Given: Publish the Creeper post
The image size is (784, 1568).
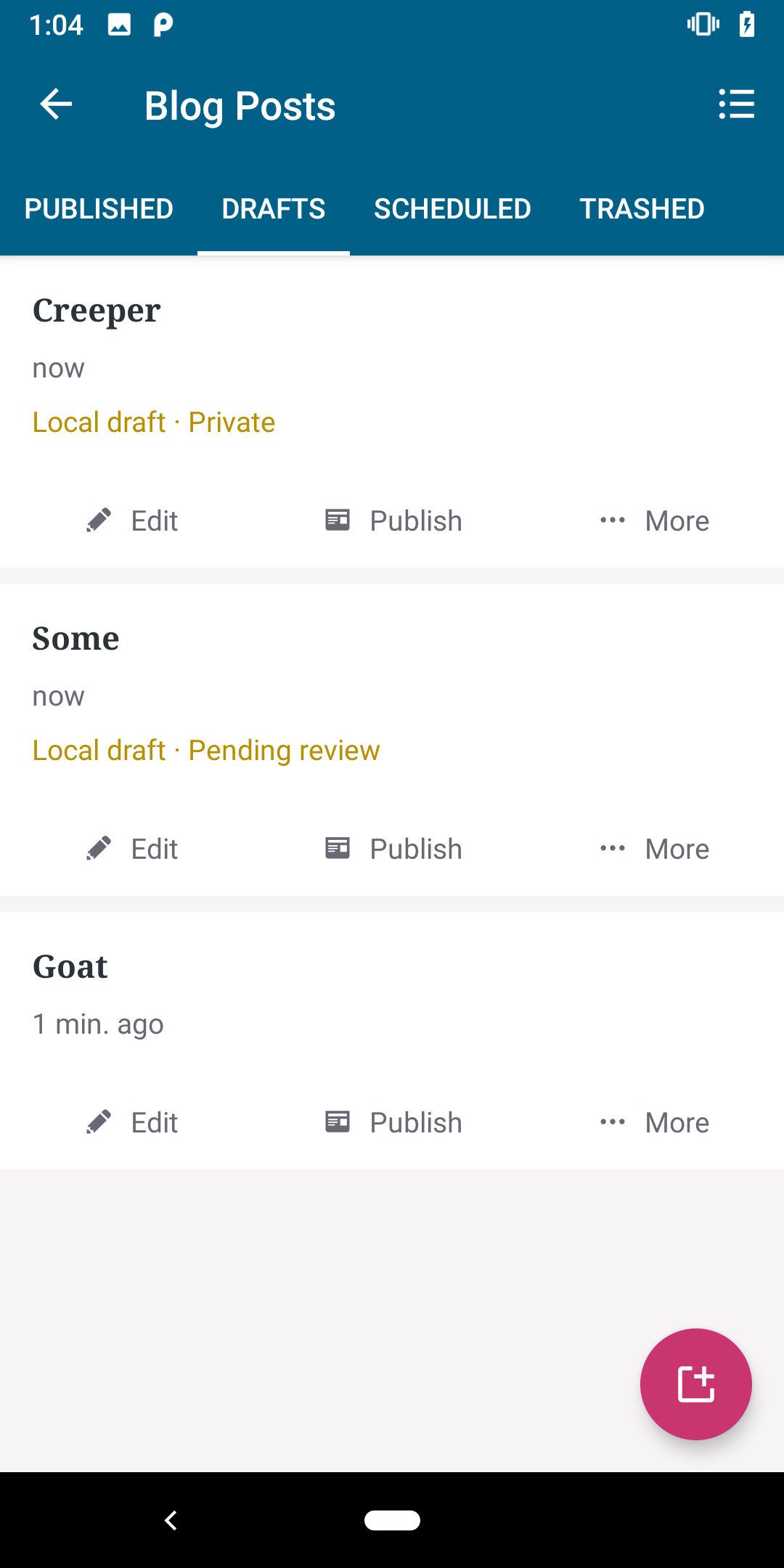Looking at the screenshot, I should [x=393, y=520].
